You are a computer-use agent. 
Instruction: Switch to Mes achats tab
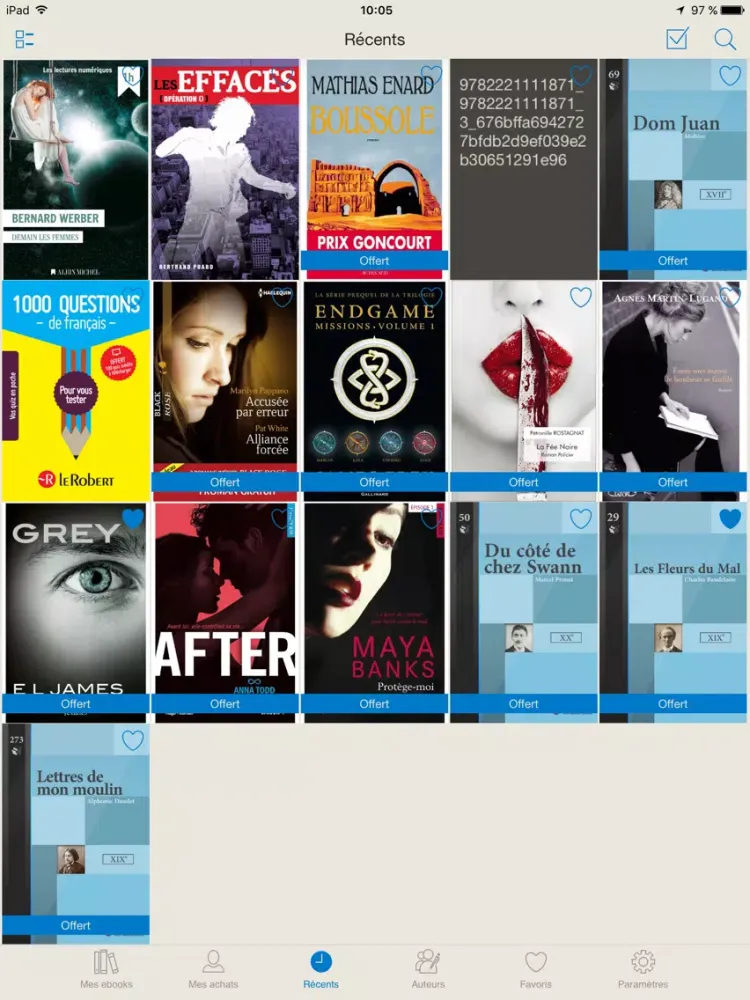pyautogui.click(x=213, y=970)
